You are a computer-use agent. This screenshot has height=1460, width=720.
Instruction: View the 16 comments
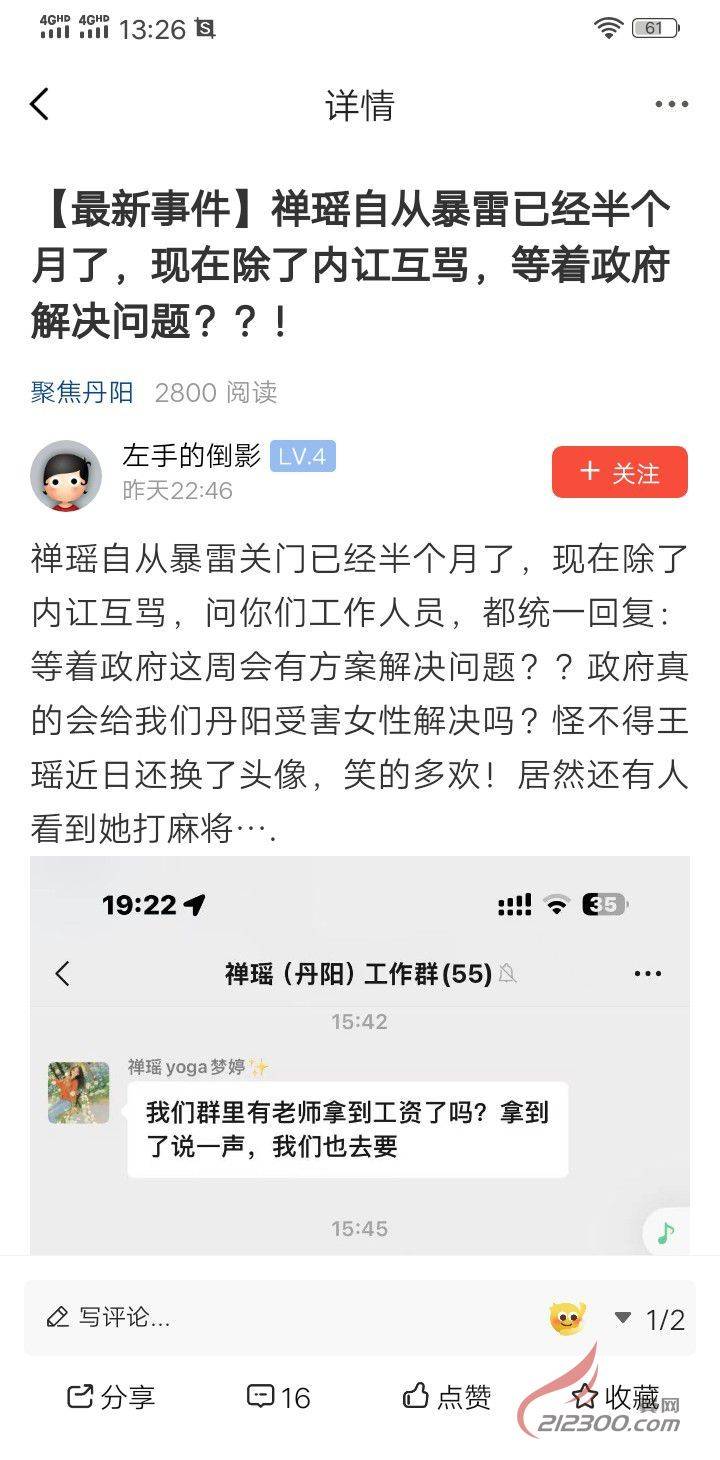[279, 1396]
